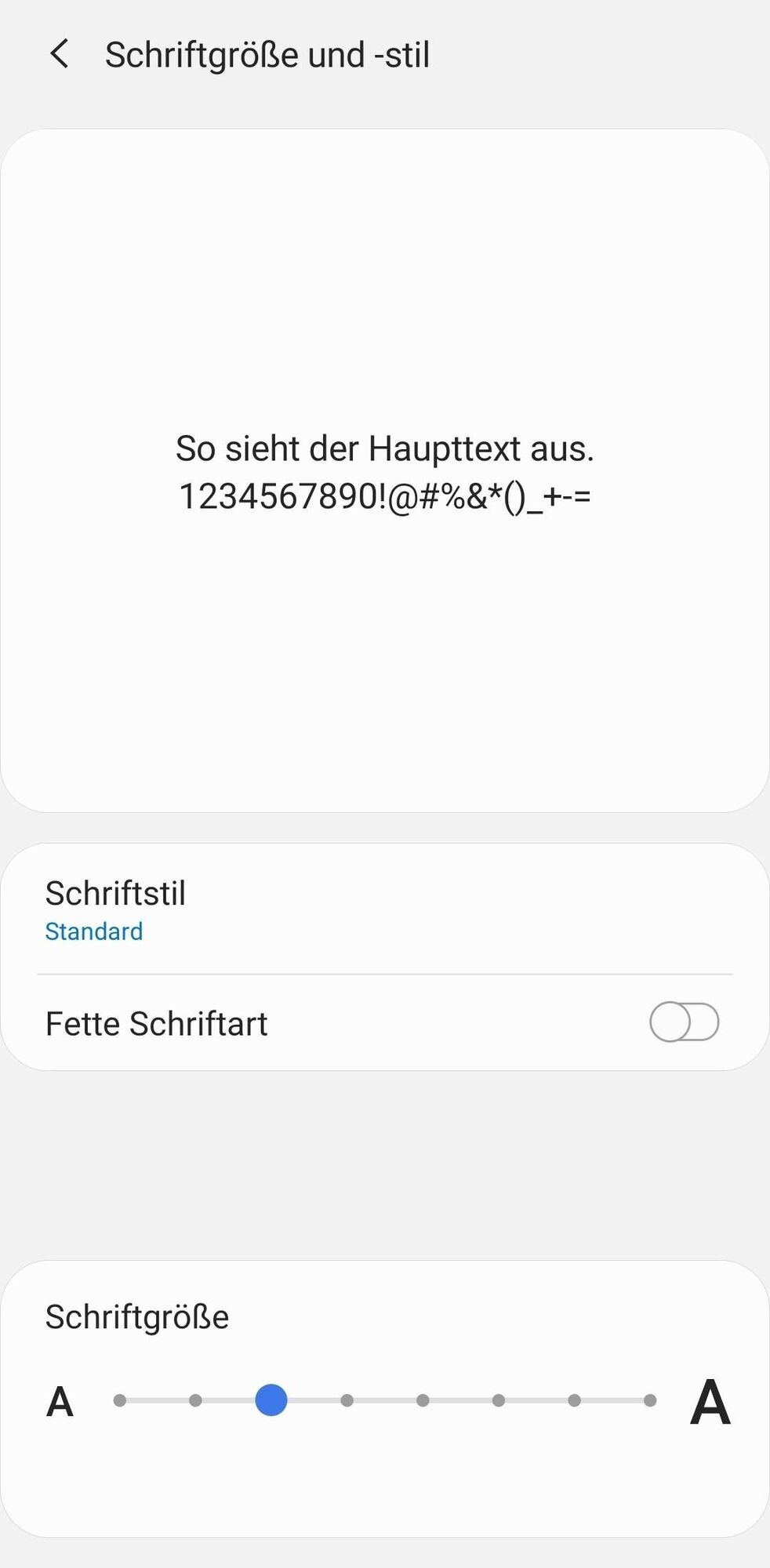The height and width of the screenshot is (1568, 770).
Task: Set Schriftgröße slider to smallest step
Action: (120, 1400)
